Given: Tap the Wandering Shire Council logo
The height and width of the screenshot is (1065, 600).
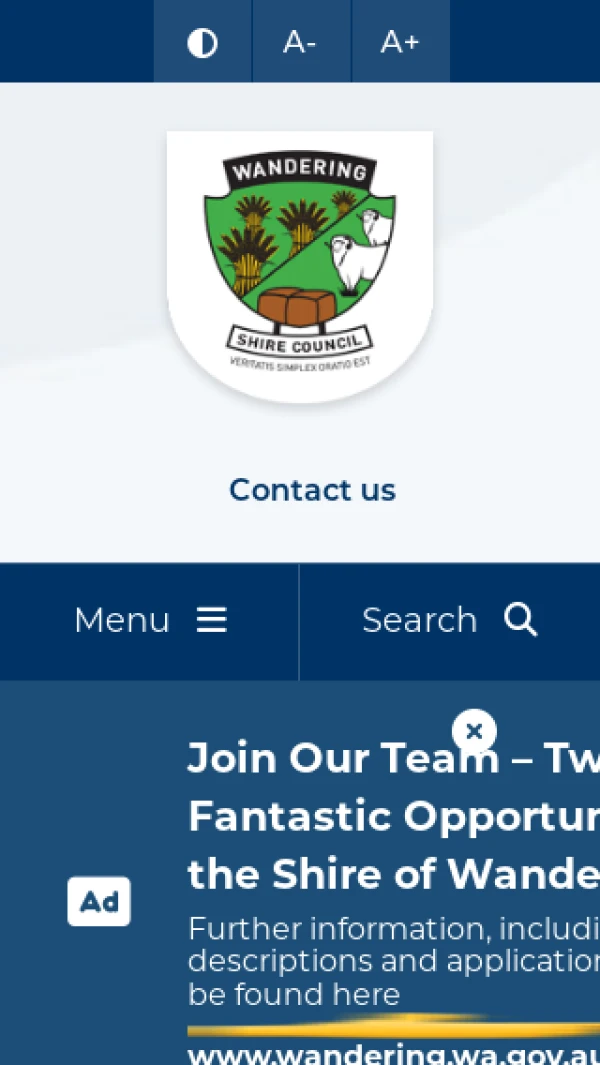Looking at the screenshot, I should click(x=300, y=267).
